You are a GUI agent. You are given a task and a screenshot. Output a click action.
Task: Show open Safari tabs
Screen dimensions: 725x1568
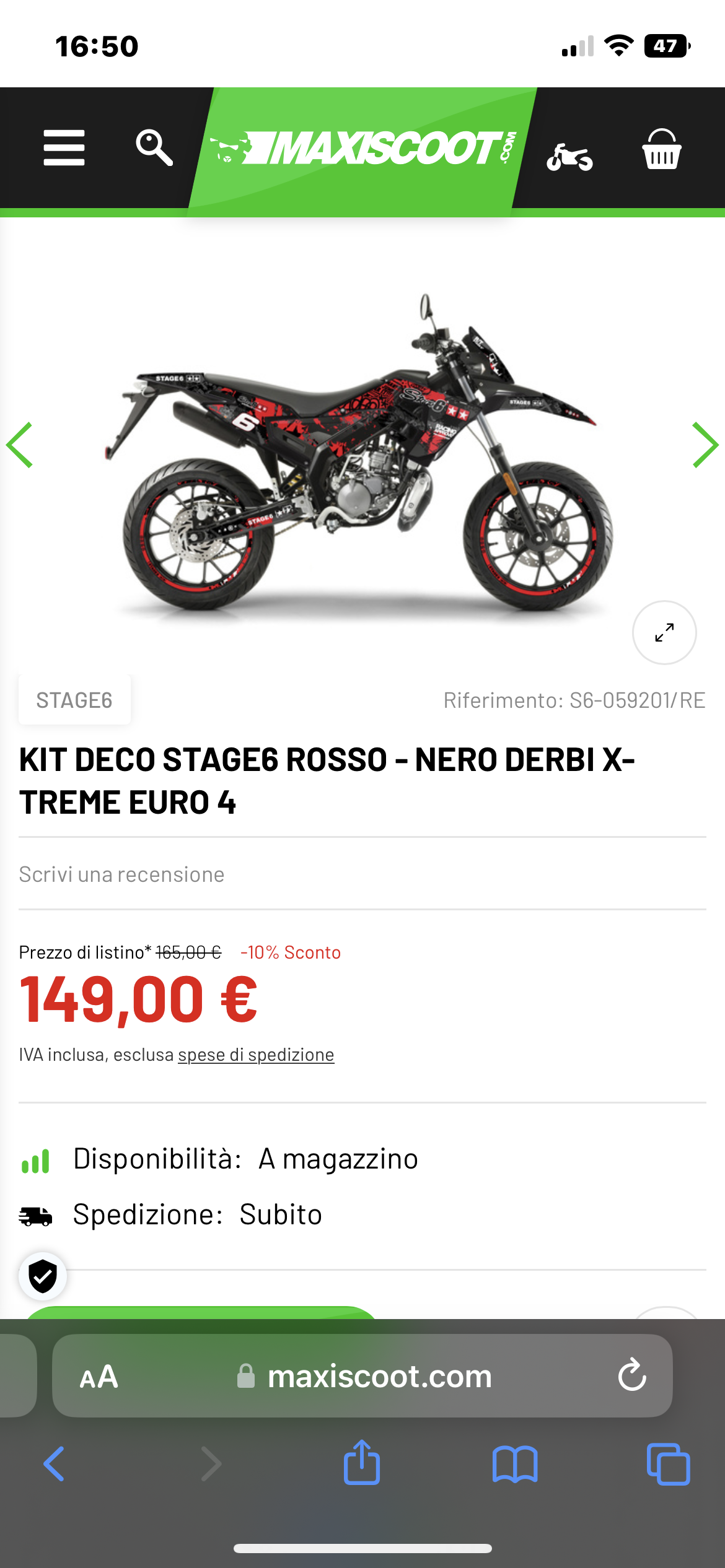coord(668,1464)
